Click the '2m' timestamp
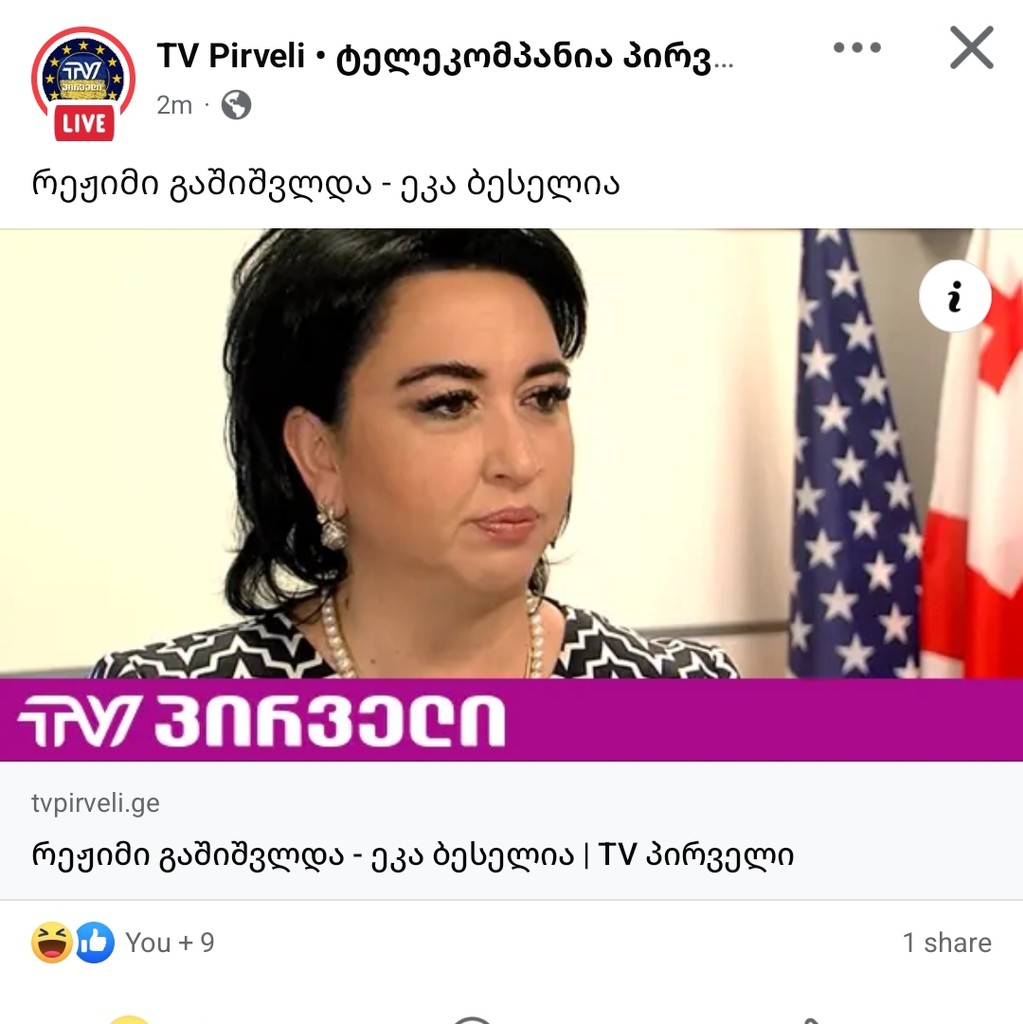1023x1024 pixels. pos(173,105)
